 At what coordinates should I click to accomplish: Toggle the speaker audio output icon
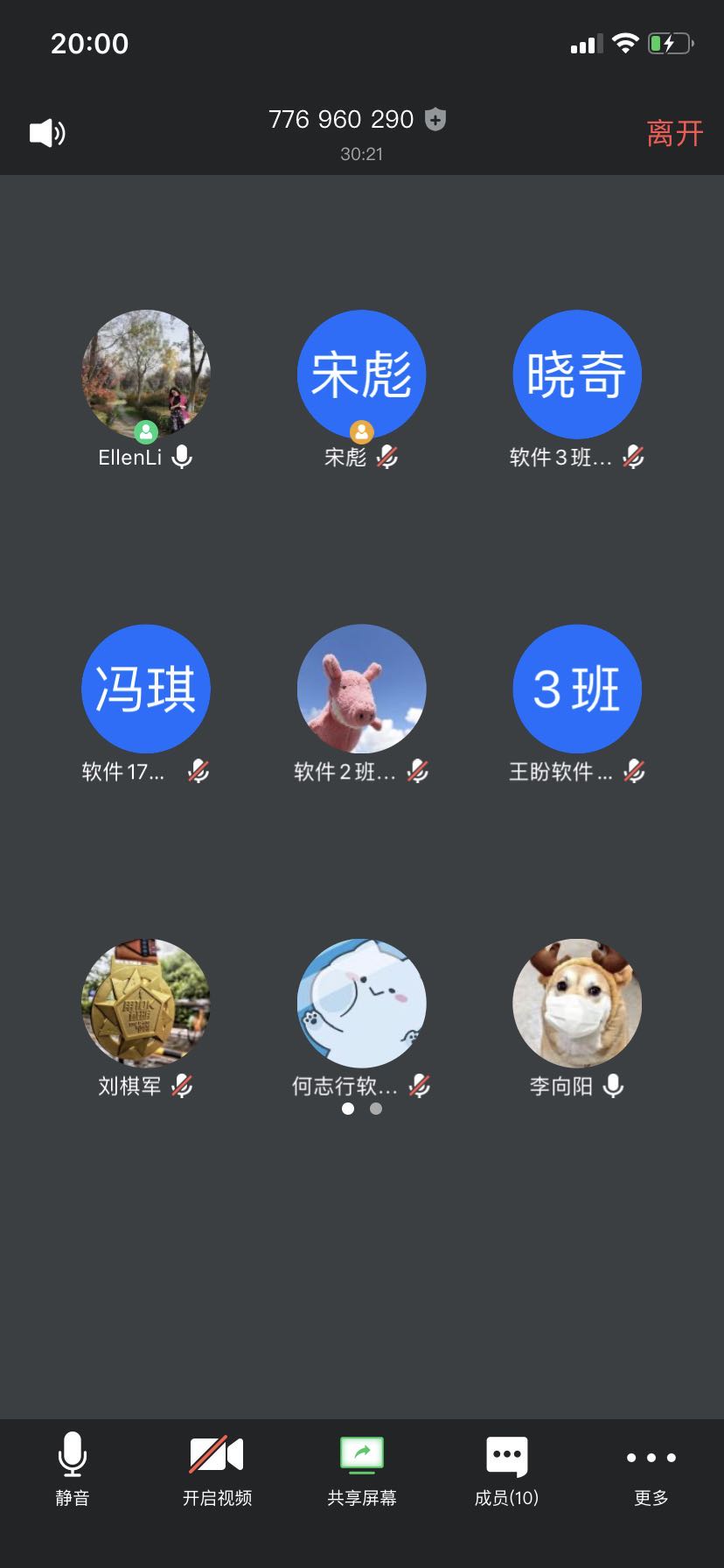(47, 133)
